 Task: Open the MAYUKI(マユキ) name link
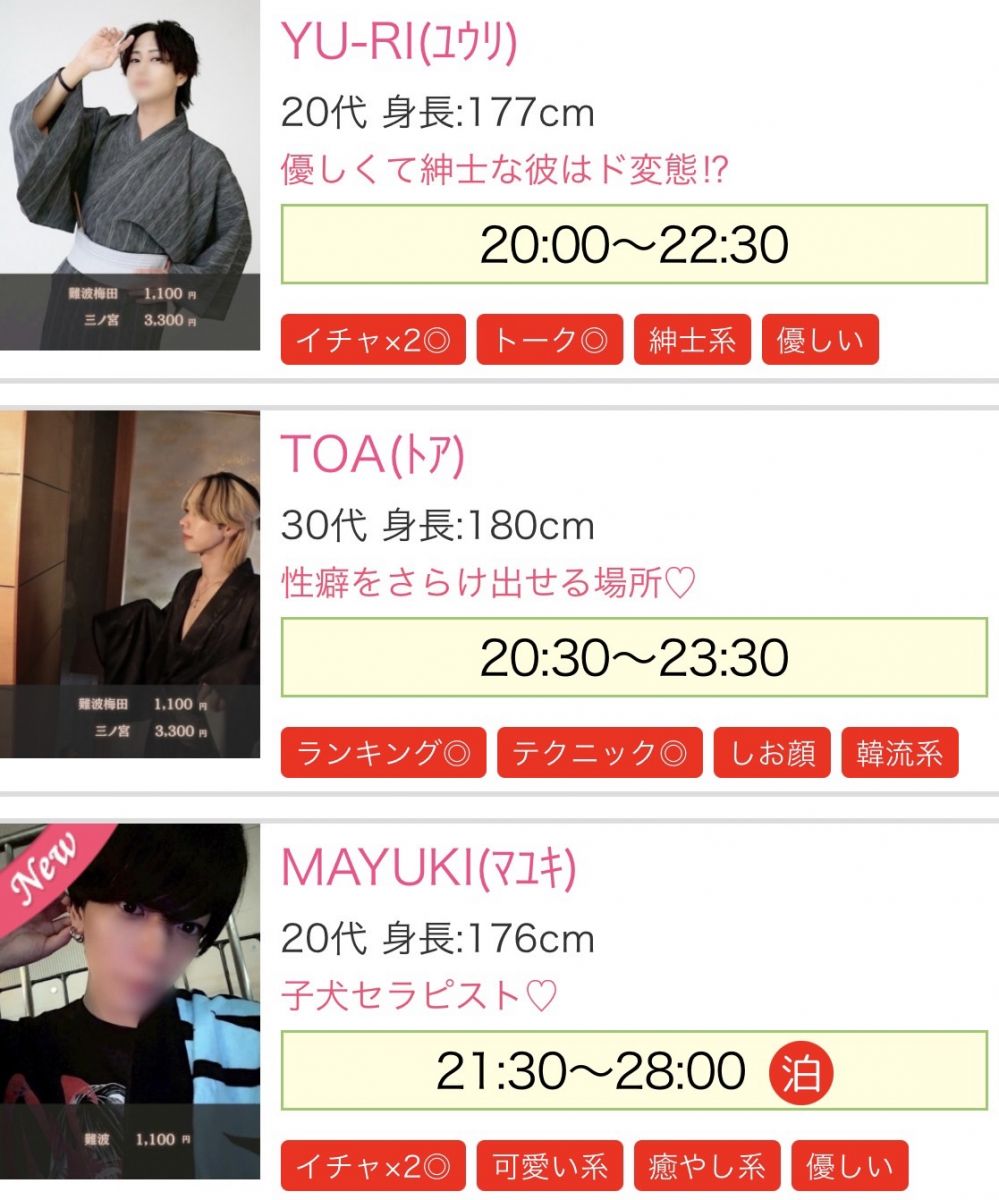click(x=428, y=869)
